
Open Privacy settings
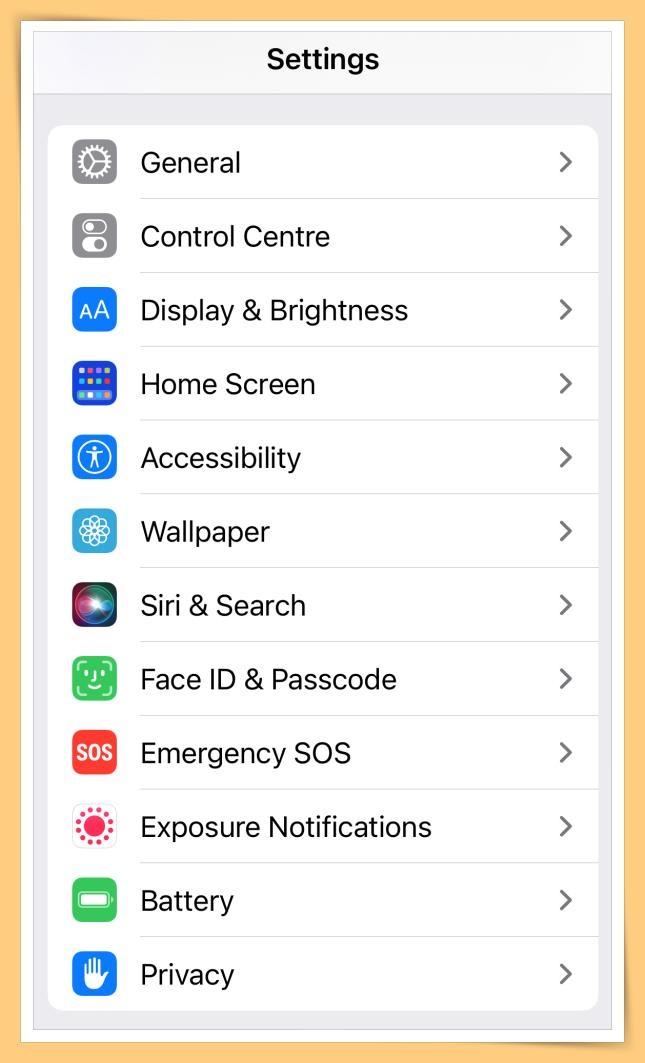[x=322, y=975]
